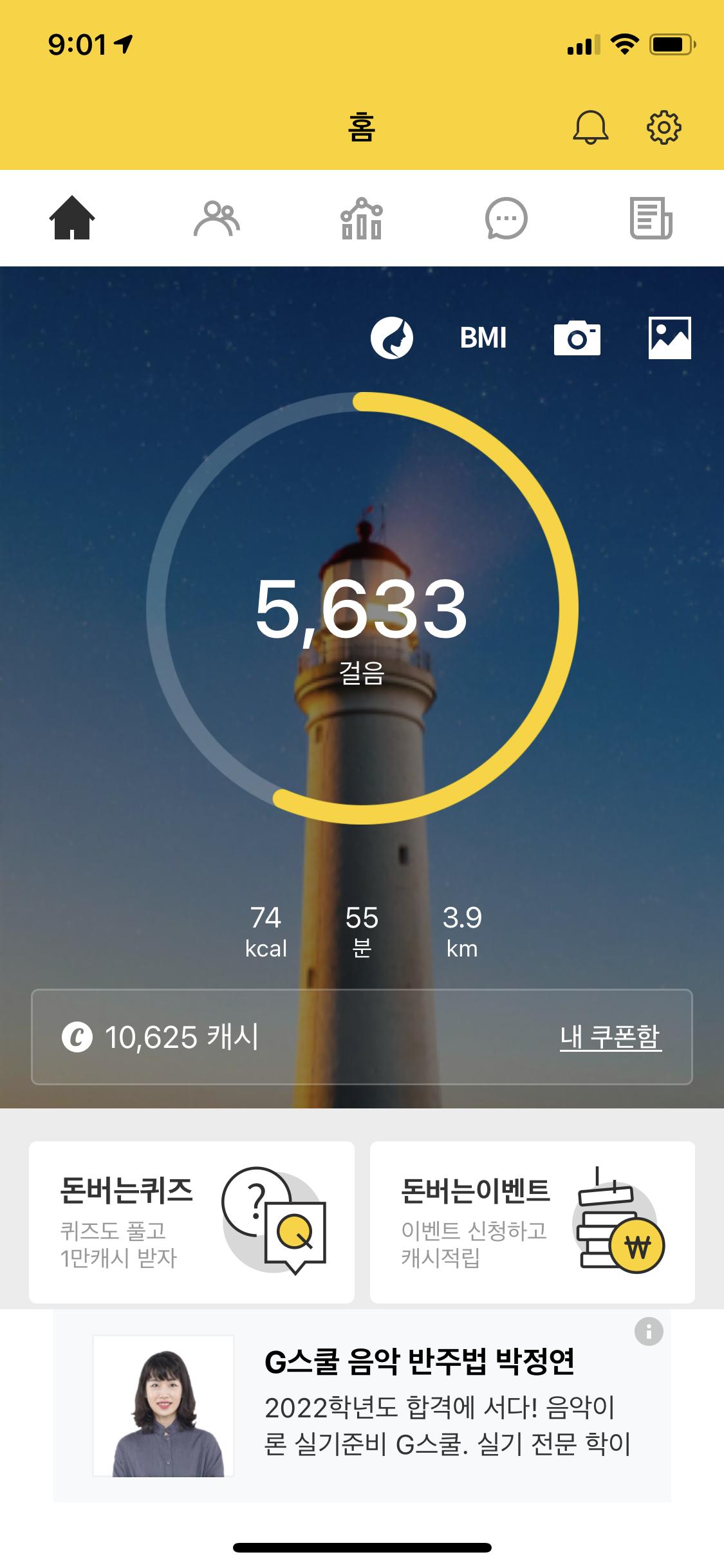Image resolution: width=724 pixels, height=1568 pixels.
Task: Open 내 쿠폰함 link
Action: tap(610, 1037)
